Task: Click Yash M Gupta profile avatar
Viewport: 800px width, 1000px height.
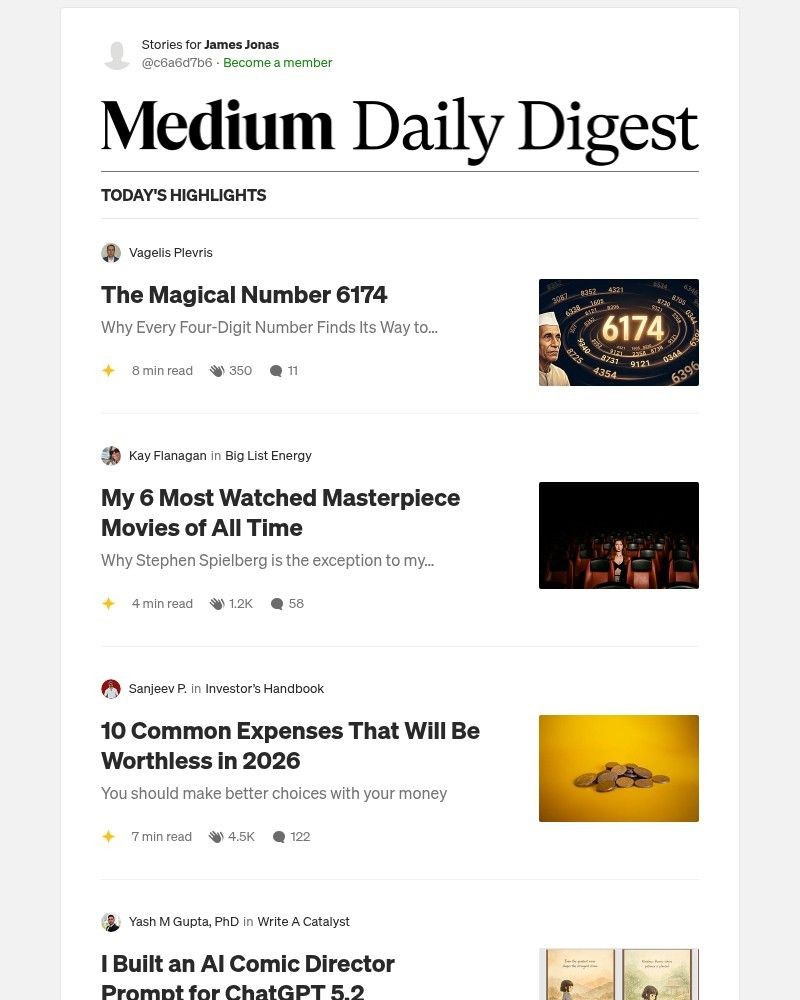Action: point(111,921)
